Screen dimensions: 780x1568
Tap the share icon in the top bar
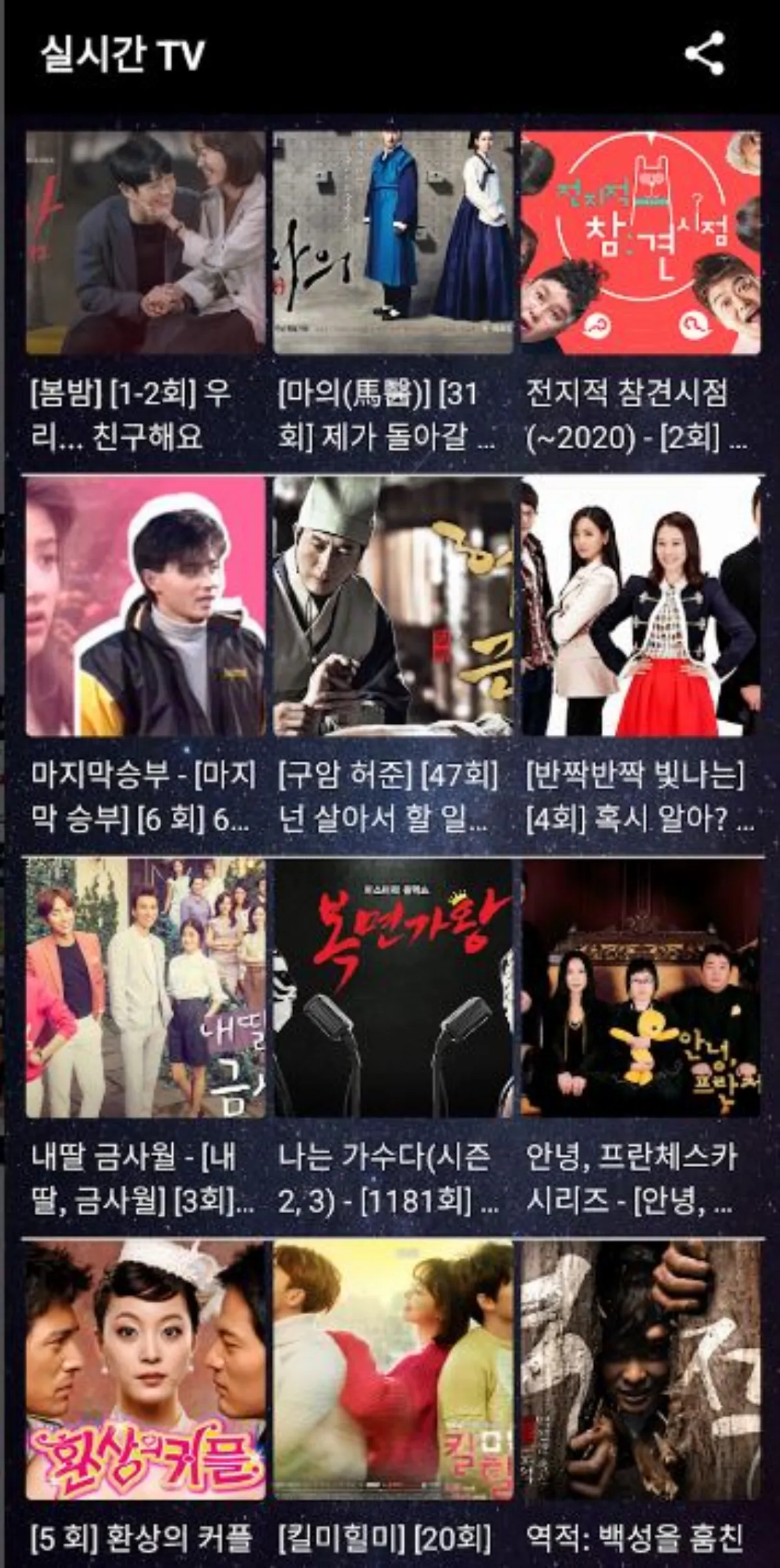point(708,53)
